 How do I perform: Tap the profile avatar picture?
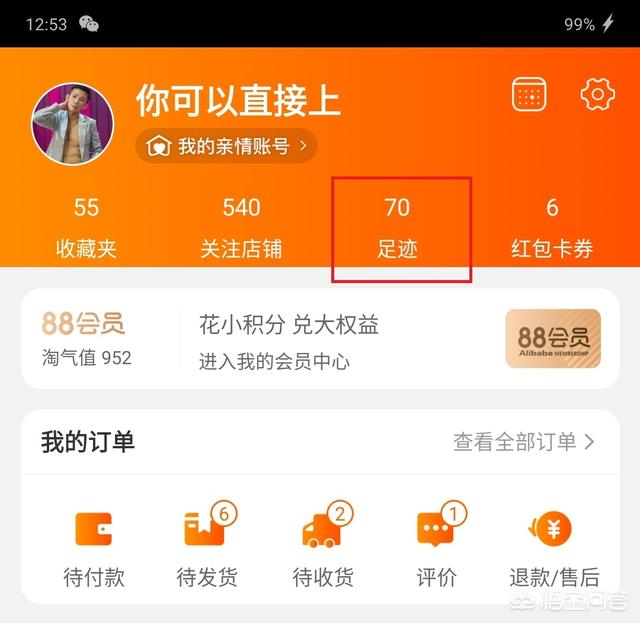pyautogui.click(x=73, y=124)
